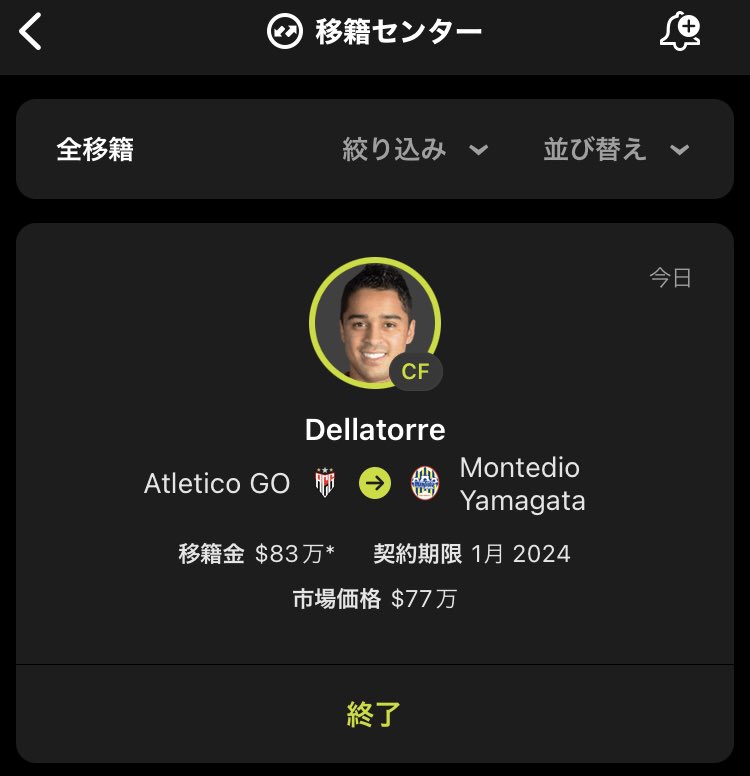This screenshot has height=776, width=750.
Task: Open the add-notification bell icon
Action: [680, 32]
